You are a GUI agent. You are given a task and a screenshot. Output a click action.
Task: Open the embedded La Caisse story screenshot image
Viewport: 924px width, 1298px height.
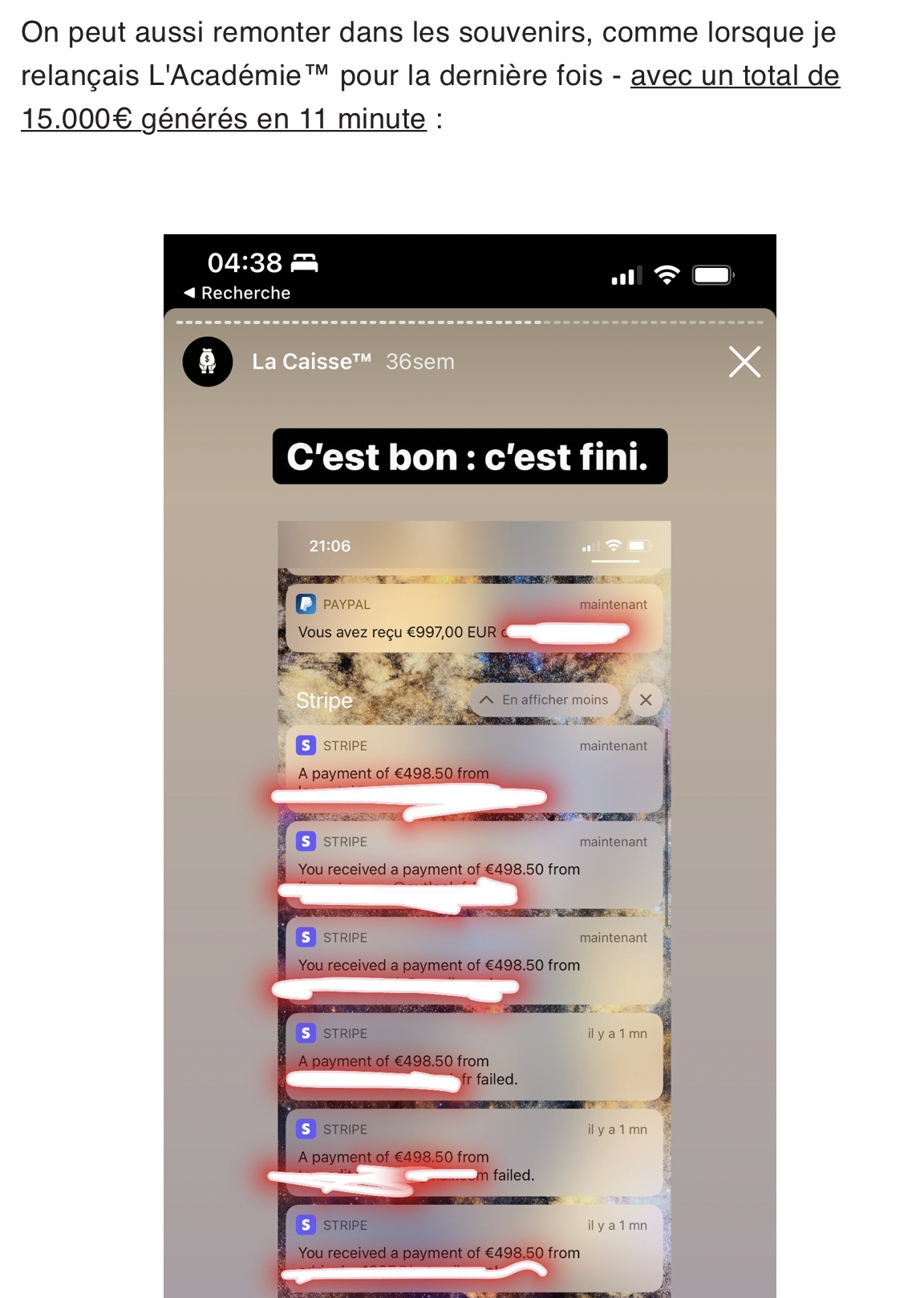(x=469, y=765)
